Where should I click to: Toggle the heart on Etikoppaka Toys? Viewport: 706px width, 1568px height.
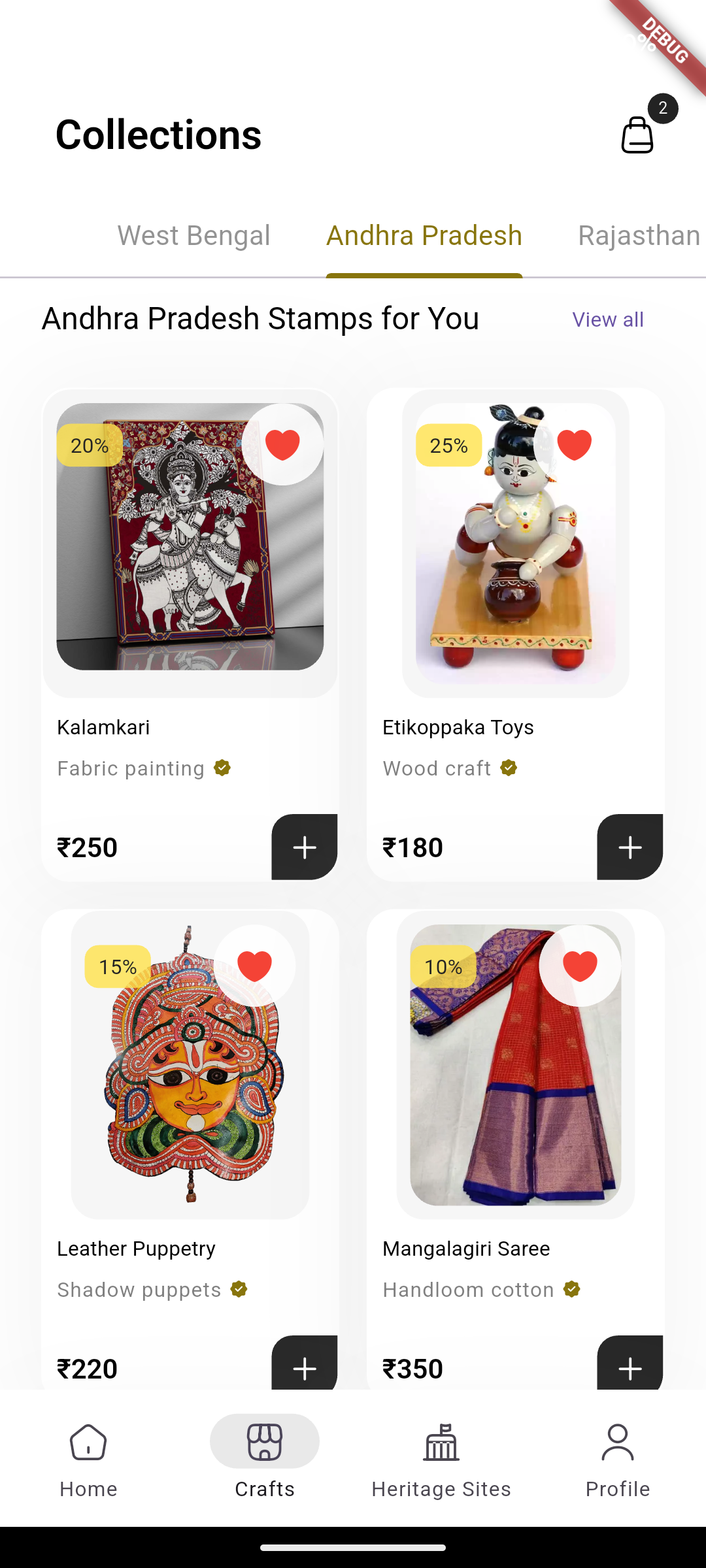[x=574, y=444]
